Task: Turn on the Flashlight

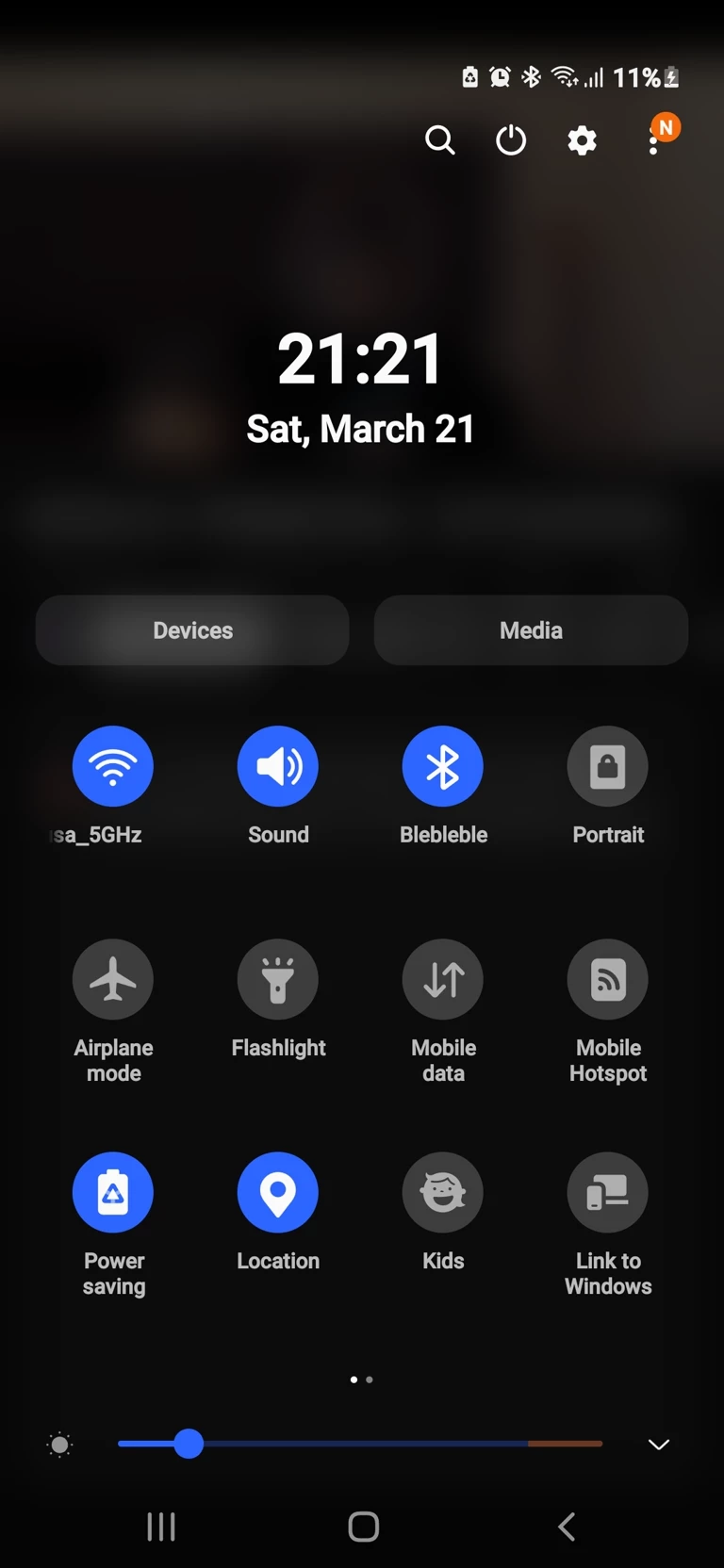Action: (x=278, y=979)
